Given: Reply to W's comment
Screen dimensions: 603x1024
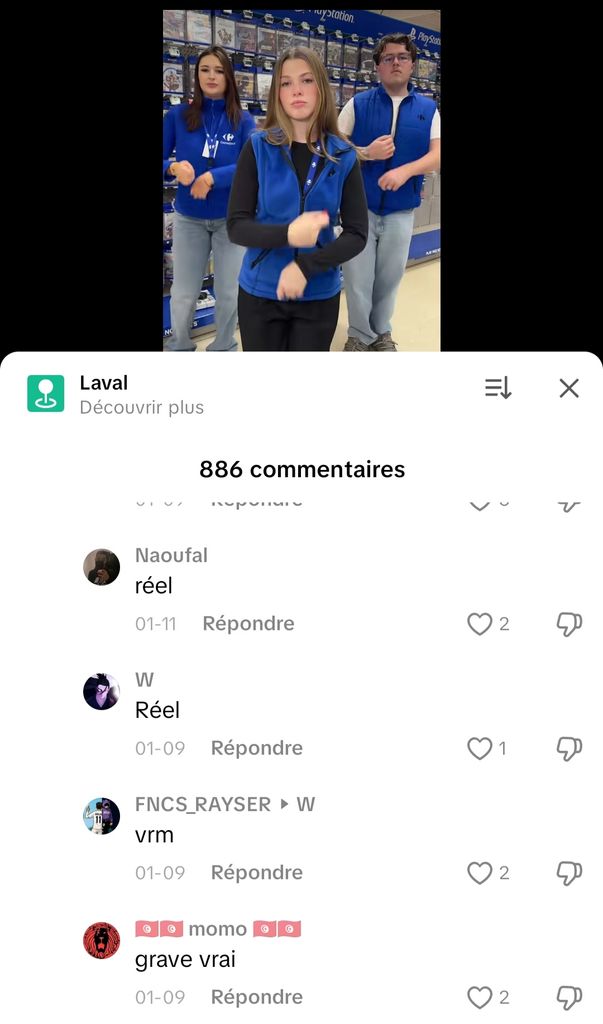Looking at the screenshot, I should [256, 748].
